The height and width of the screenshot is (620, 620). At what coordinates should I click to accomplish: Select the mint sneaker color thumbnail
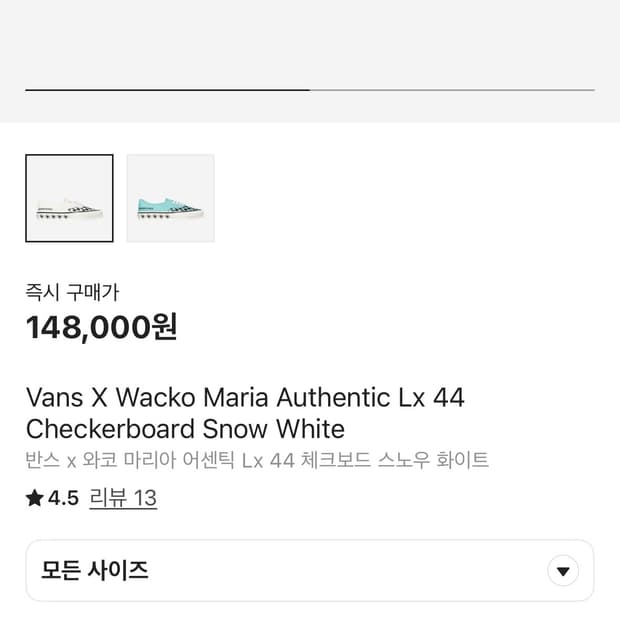point(170,198)
